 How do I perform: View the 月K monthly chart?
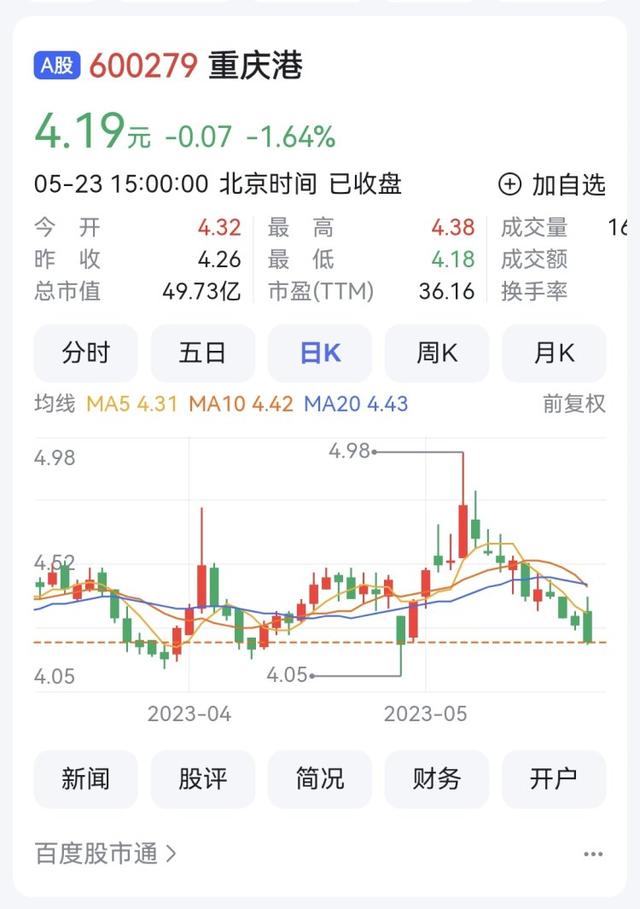coord(554,353)
